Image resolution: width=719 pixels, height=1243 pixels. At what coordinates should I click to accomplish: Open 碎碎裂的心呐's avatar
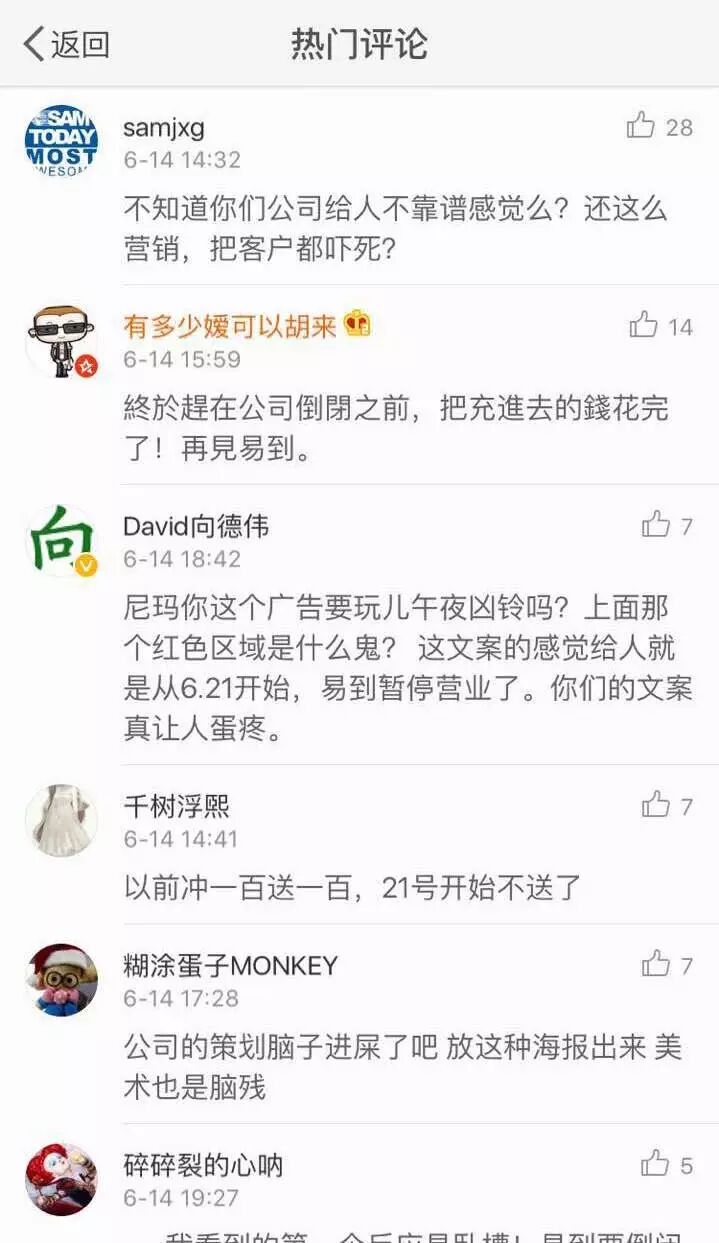coord(61,1179)
